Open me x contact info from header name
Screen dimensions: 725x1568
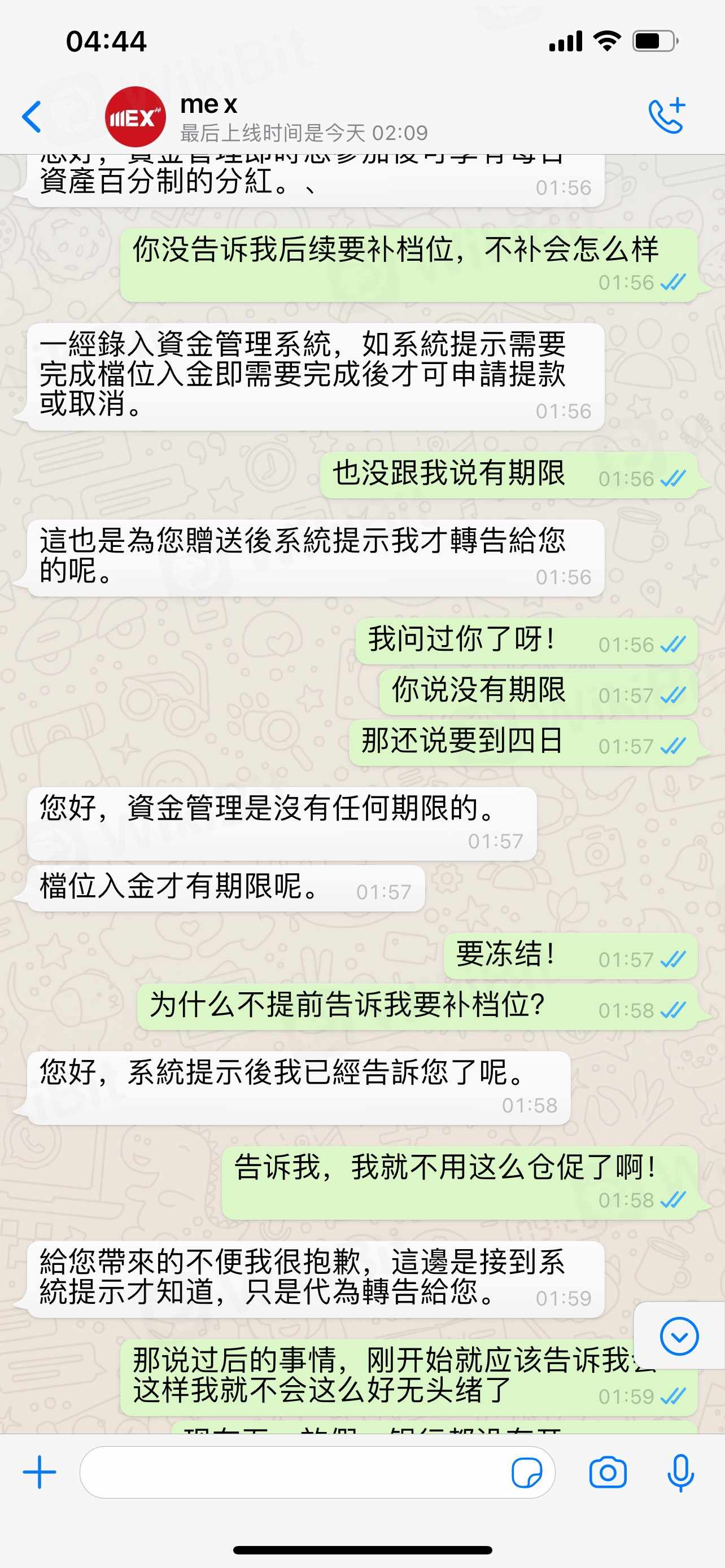tap(209, 104)
